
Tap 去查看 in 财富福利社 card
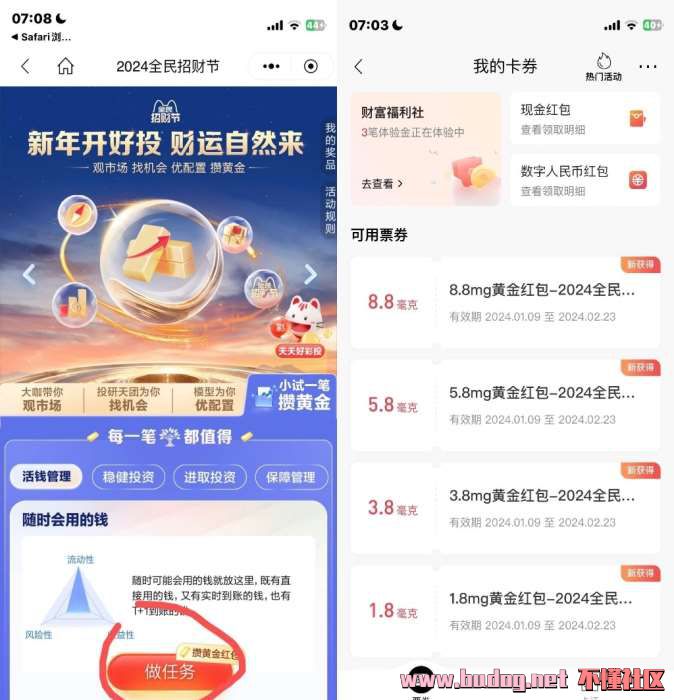(x=381, y=184)
